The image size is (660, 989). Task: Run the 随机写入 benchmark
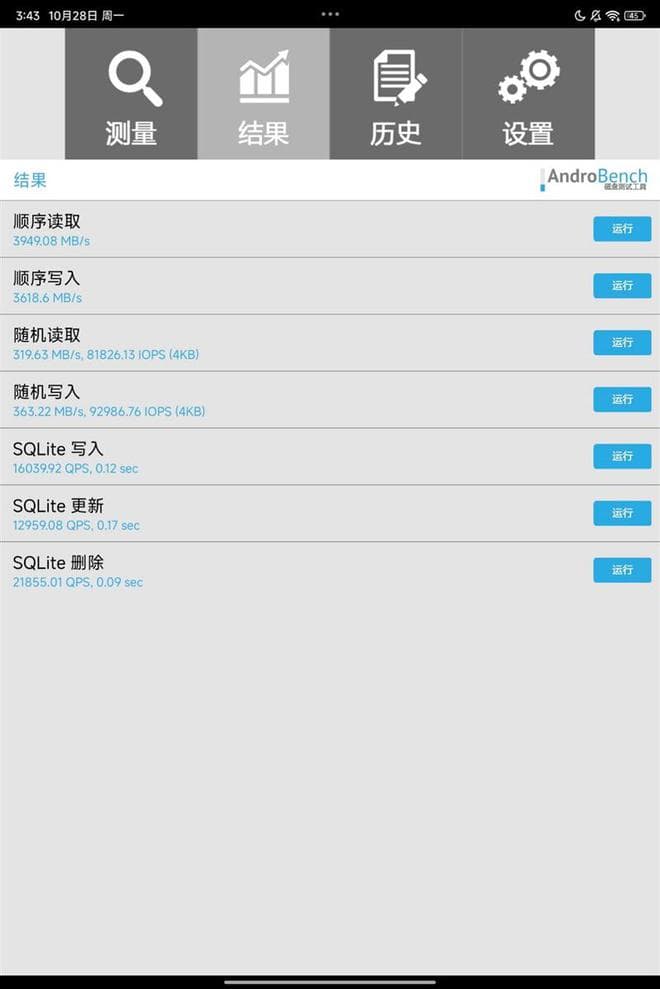pos(622,400)
